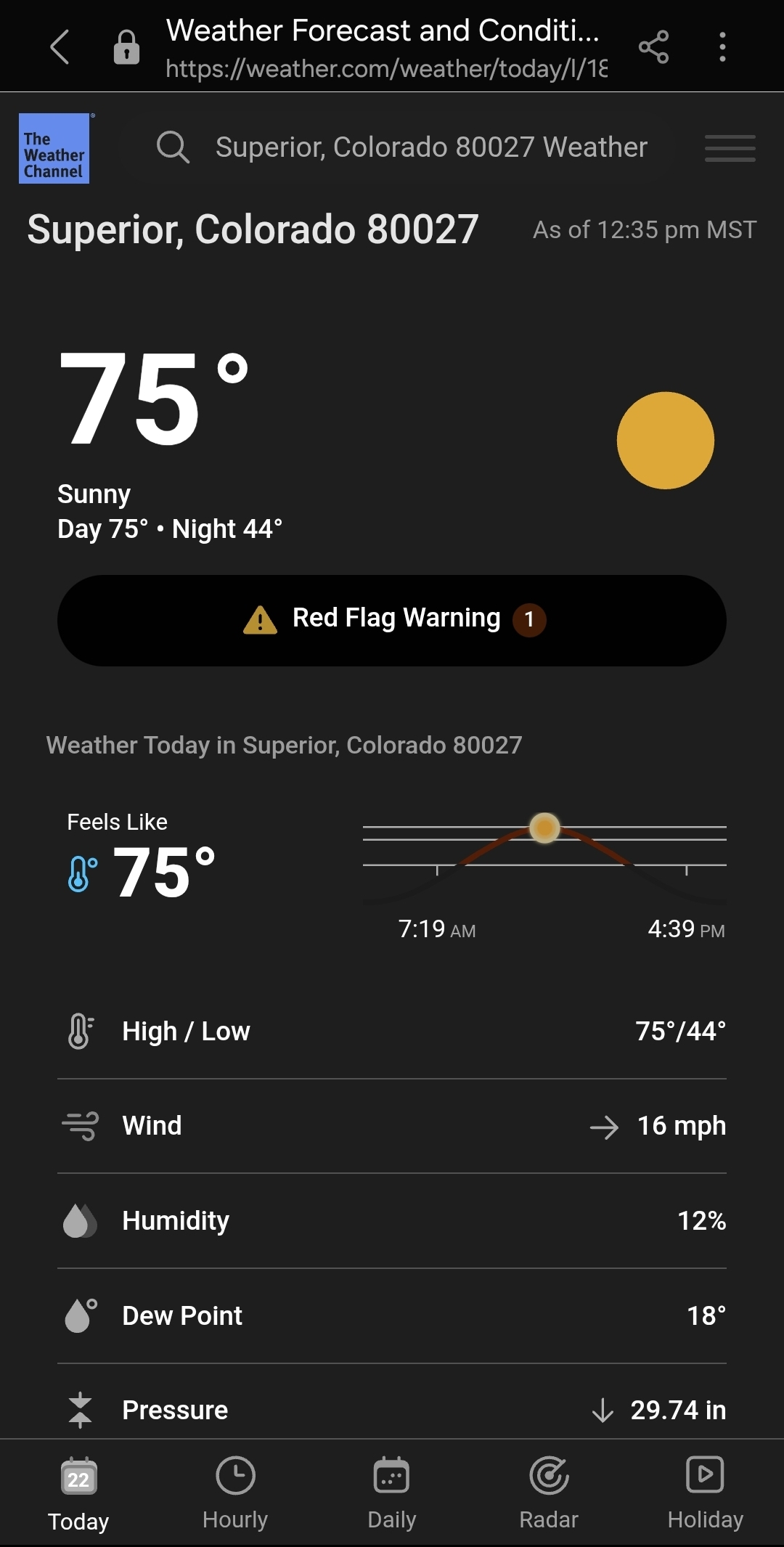View the Red Flag Warning alert

(392, 620)
